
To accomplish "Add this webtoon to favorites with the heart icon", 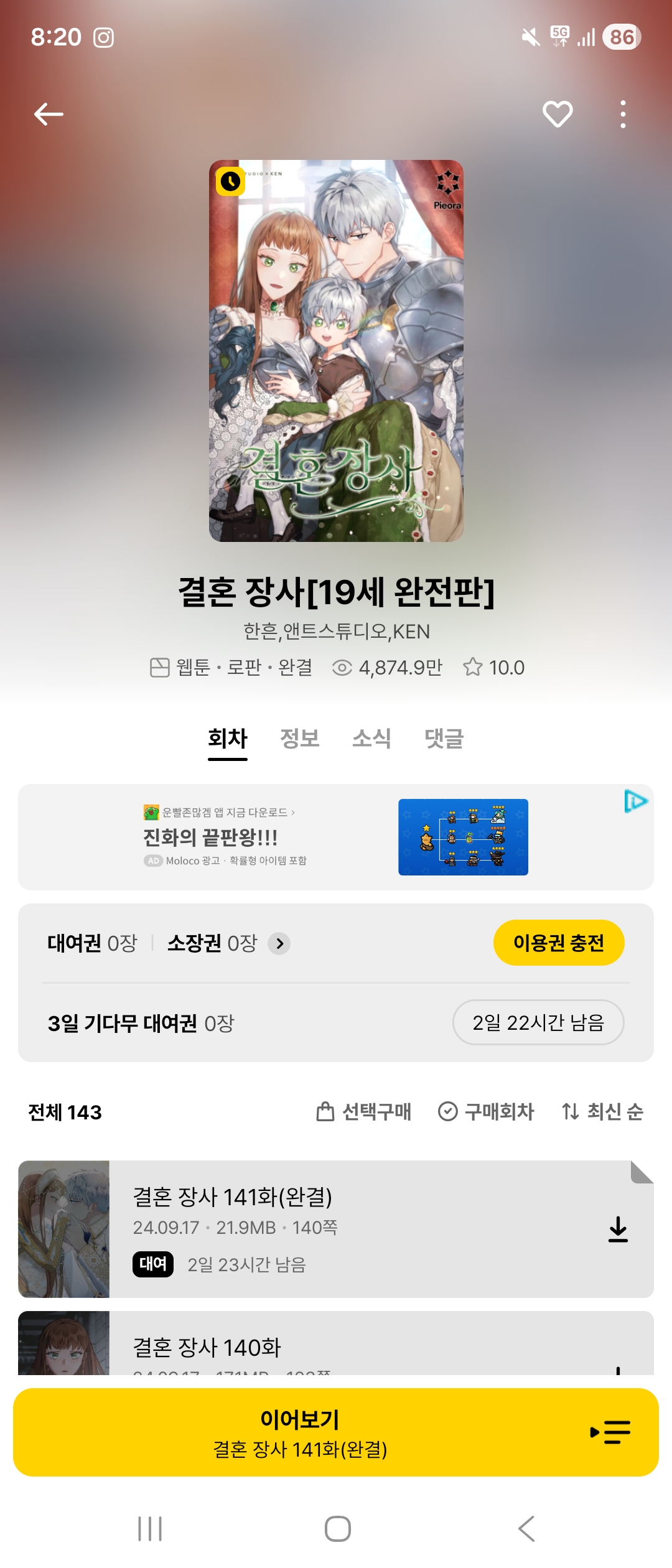I will pyautogui.click(x=557, y=114).
